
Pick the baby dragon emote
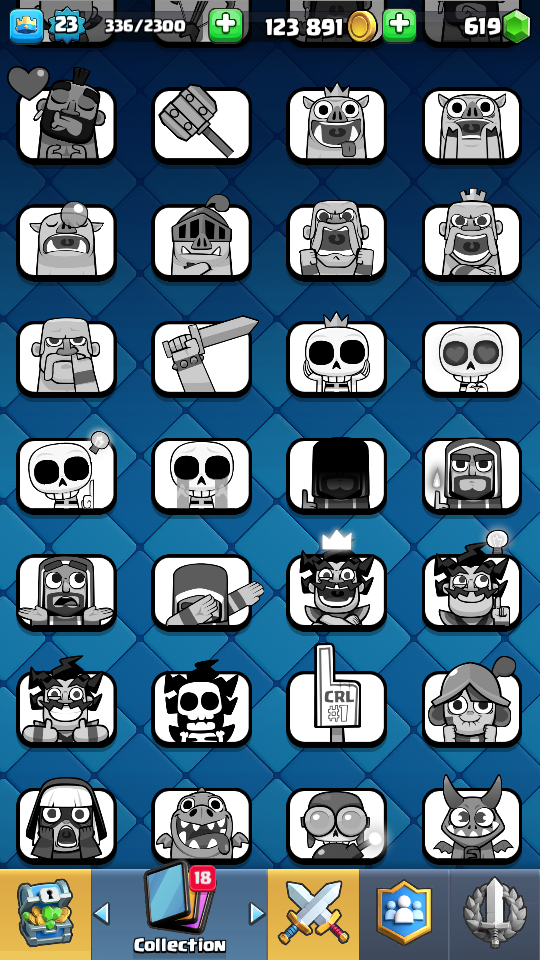click(x=201, y=824)
